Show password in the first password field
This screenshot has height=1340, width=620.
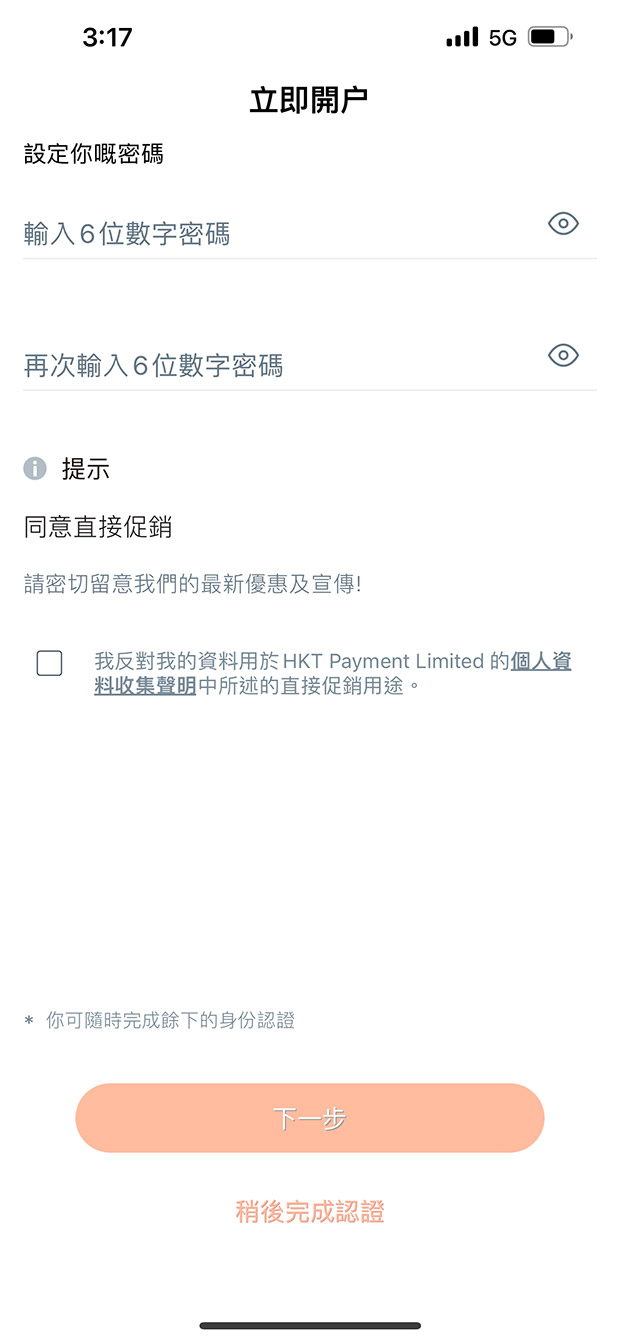564,224
